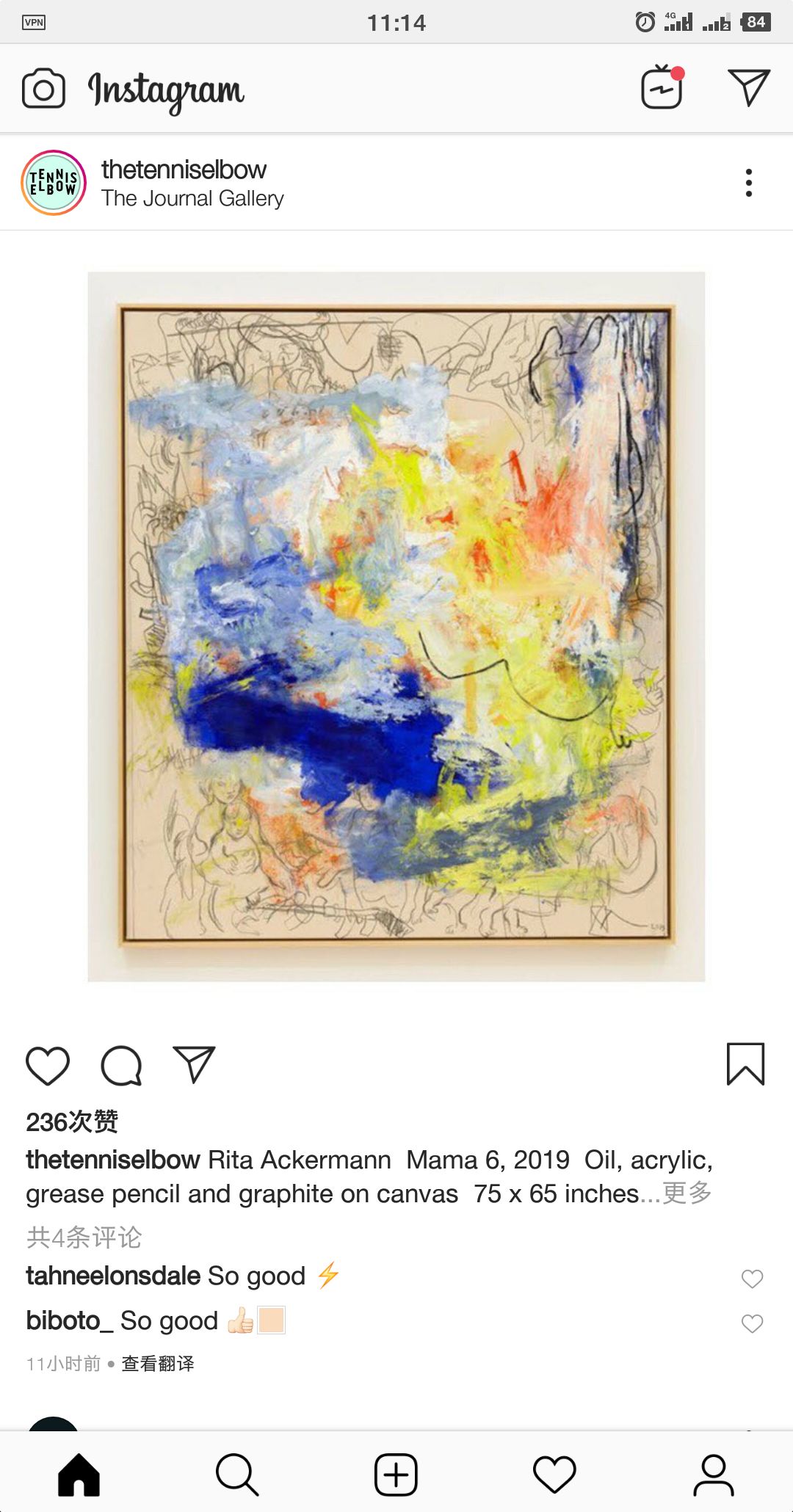Switch to the Home tab
Image resolution: width=793 pixels, height=1512 pixels.
tap(79, 1474)
